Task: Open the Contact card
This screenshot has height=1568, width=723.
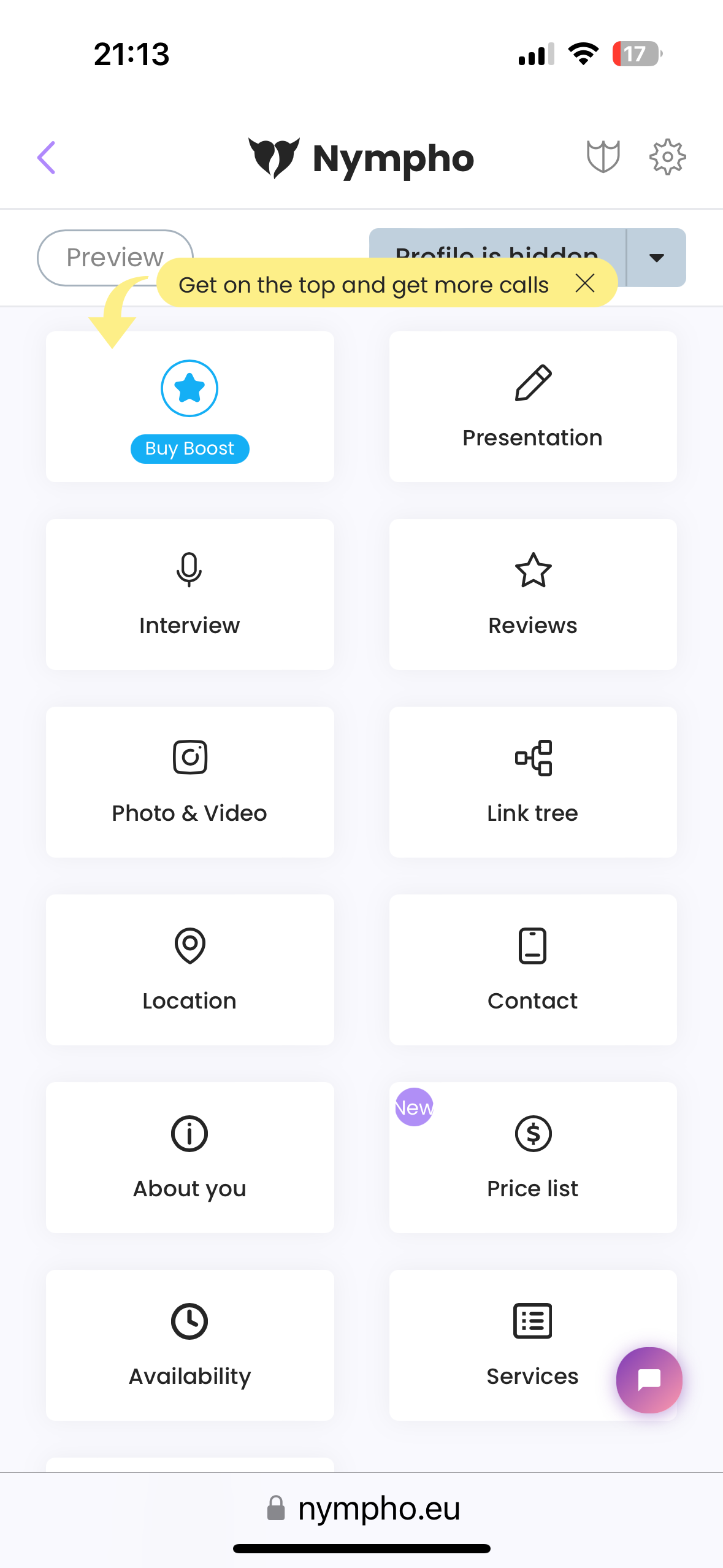Action: click(x=533, y=970)
